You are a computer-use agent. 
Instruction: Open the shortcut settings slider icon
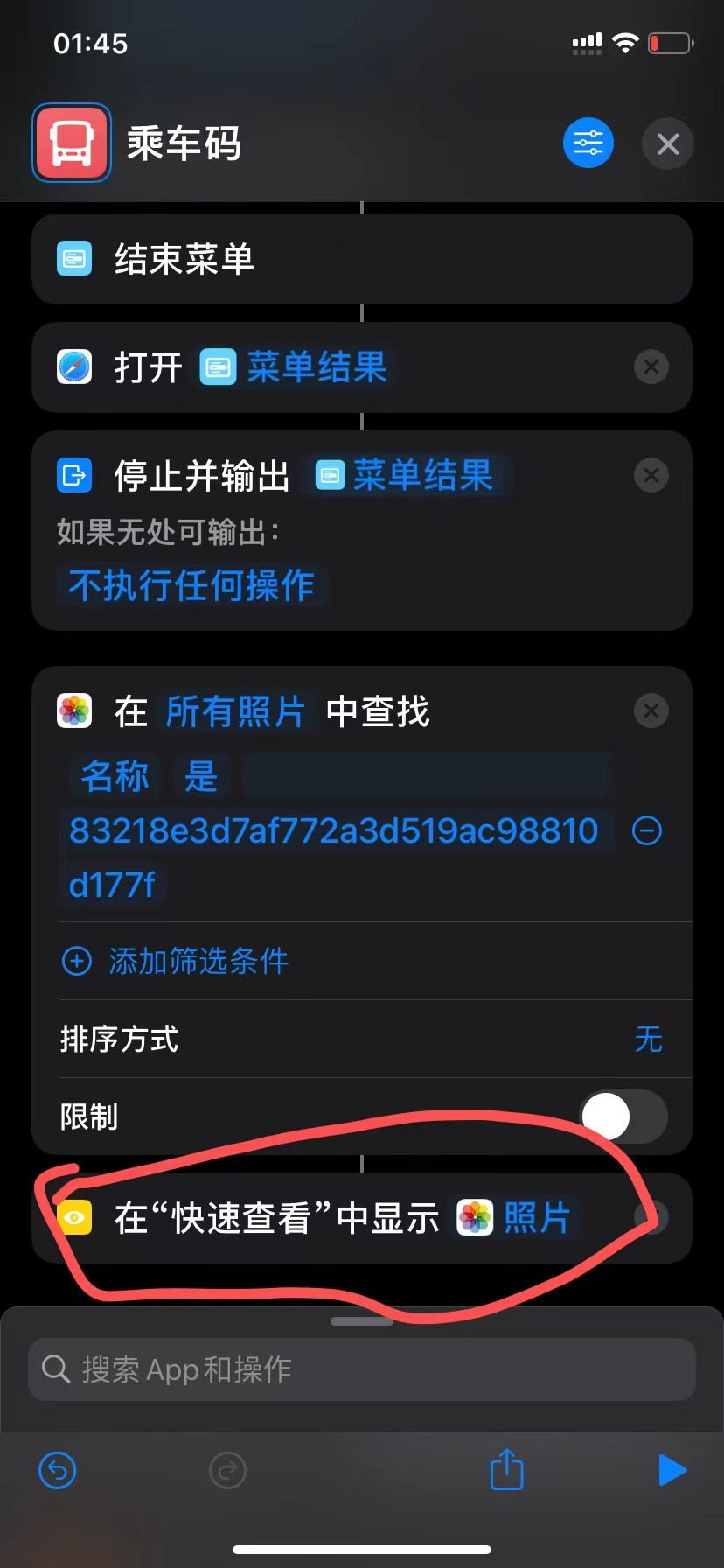588,143
